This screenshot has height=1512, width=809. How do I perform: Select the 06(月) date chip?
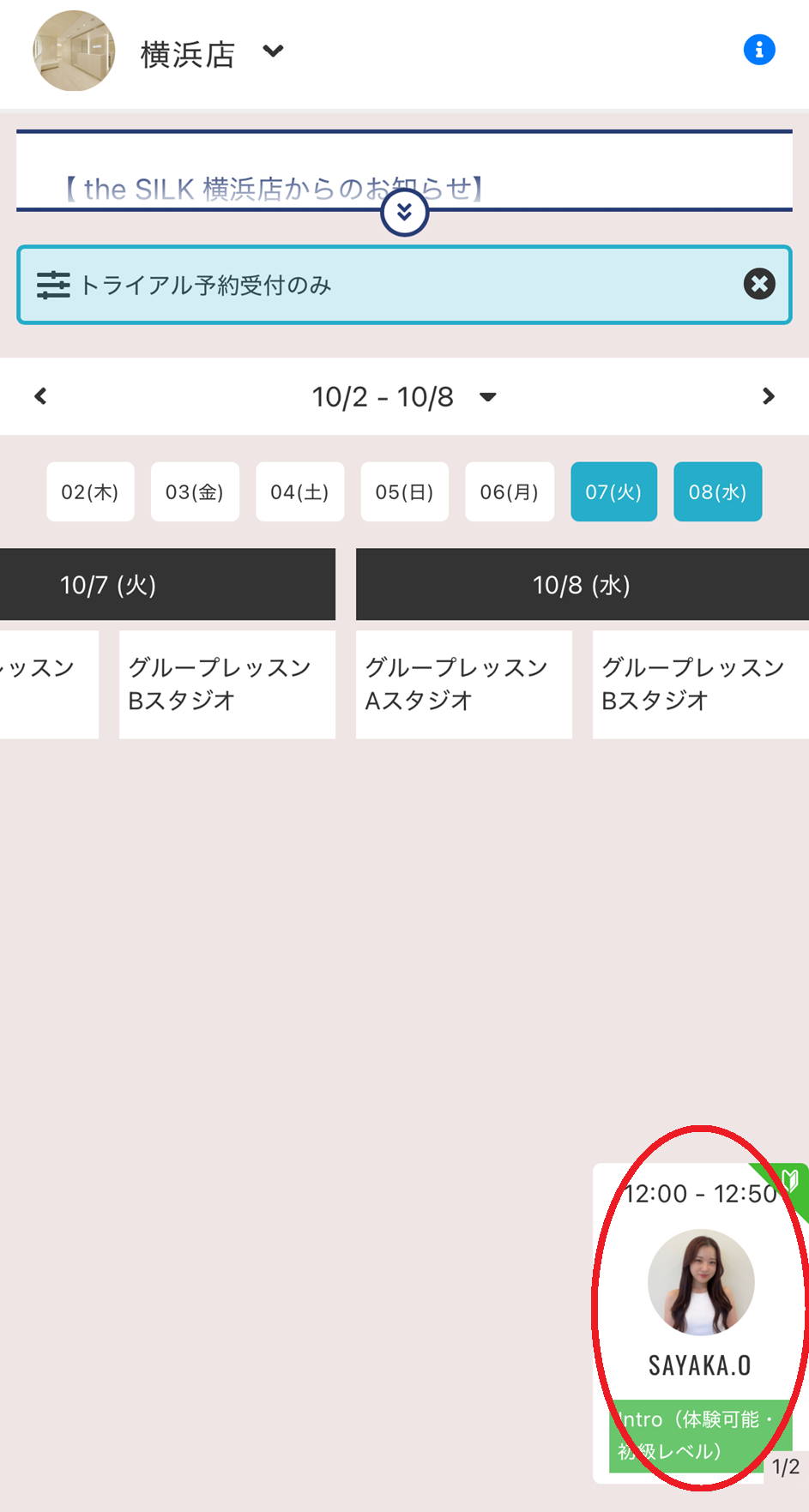tap(509, 491)
